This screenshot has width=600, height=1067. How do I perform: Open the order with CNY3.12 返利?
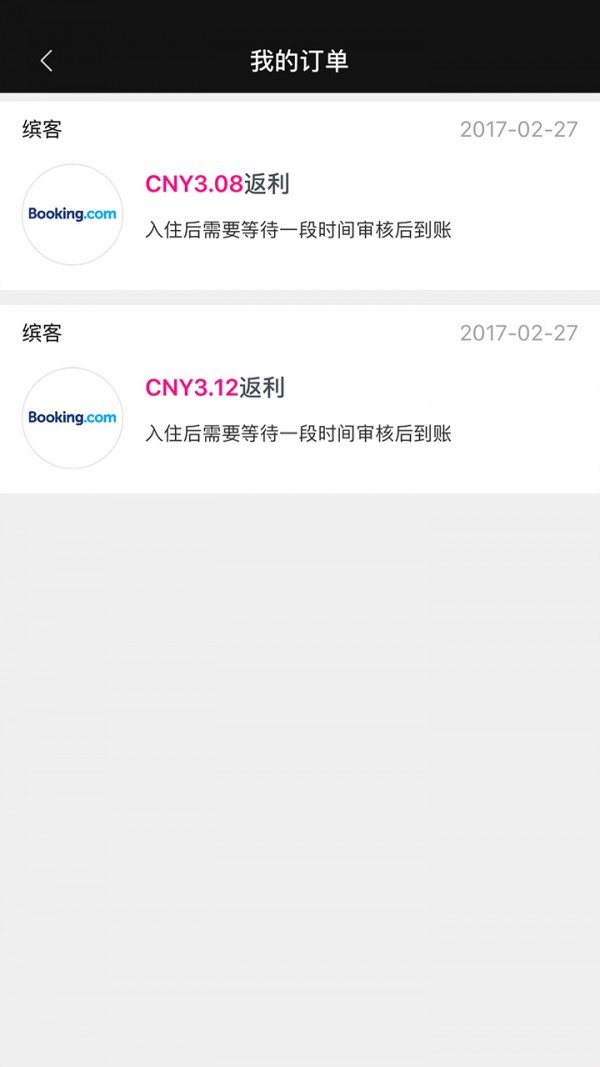pyautogui.click(x=300, y=400)
